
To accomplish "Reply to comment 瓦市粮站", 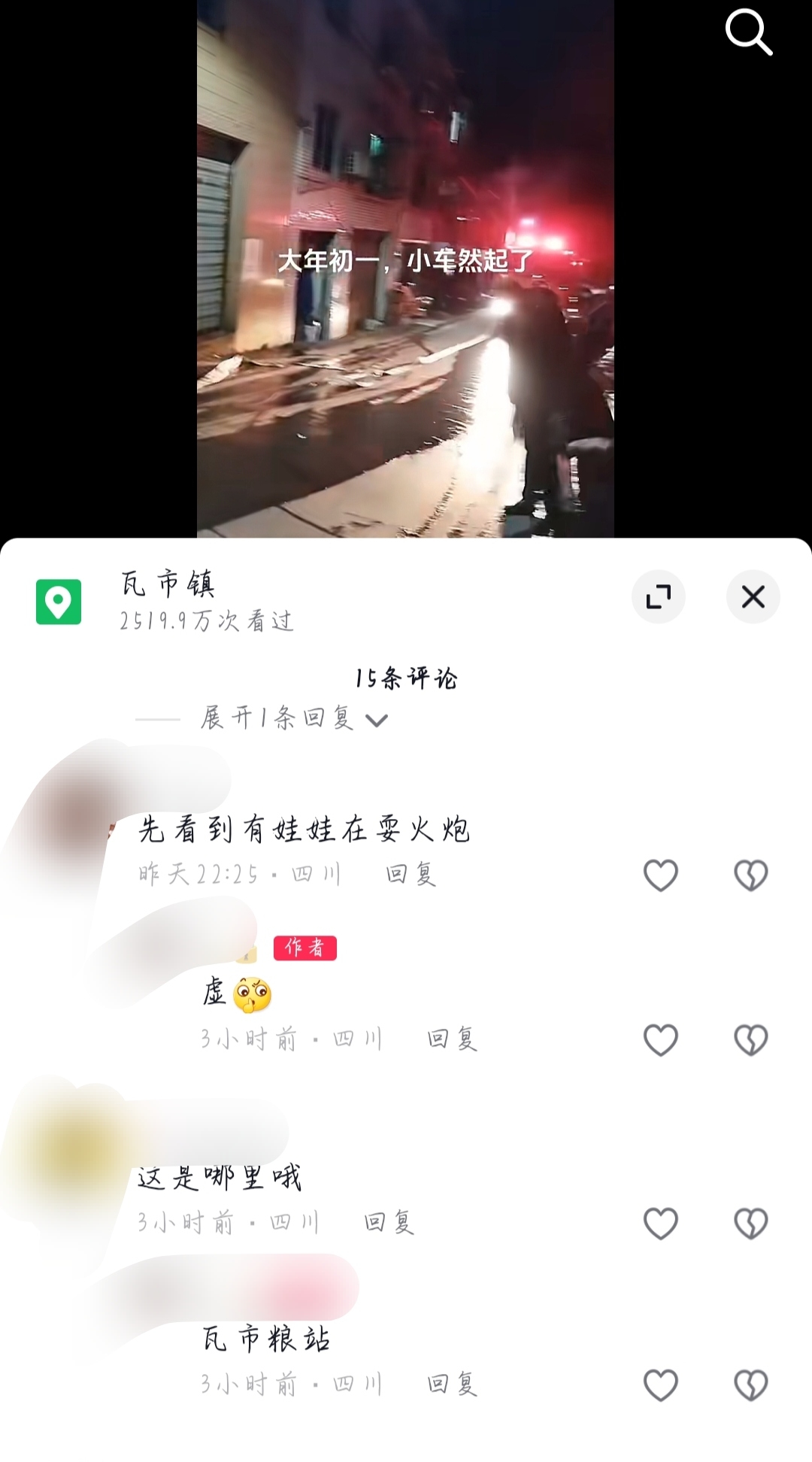I will [452, 1384].
